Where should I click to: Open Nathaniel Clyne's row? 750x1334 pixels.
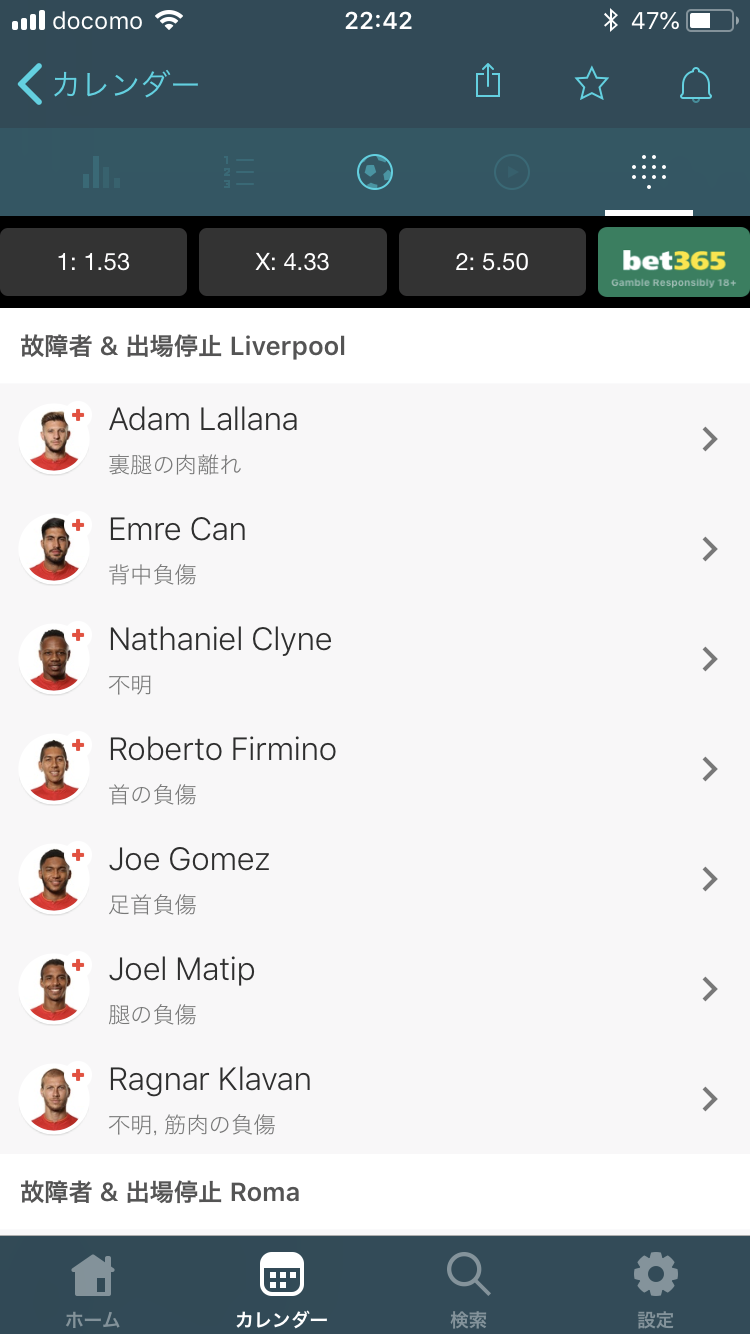[375, 659]
